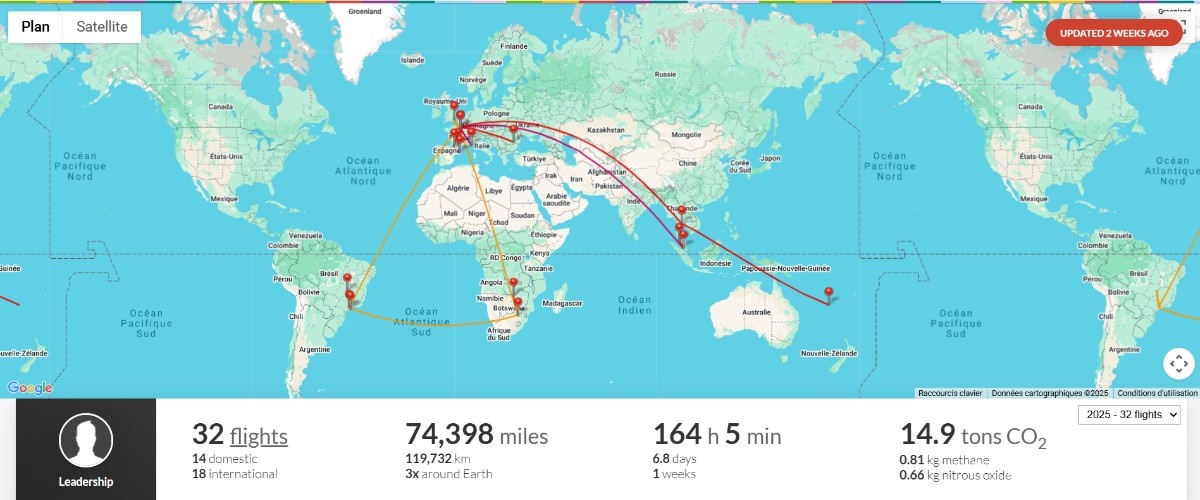This screenshot has height=500, width=1200.
Task: Open Raccourcis clavier keyboard shortcuts
Action: 950,393
